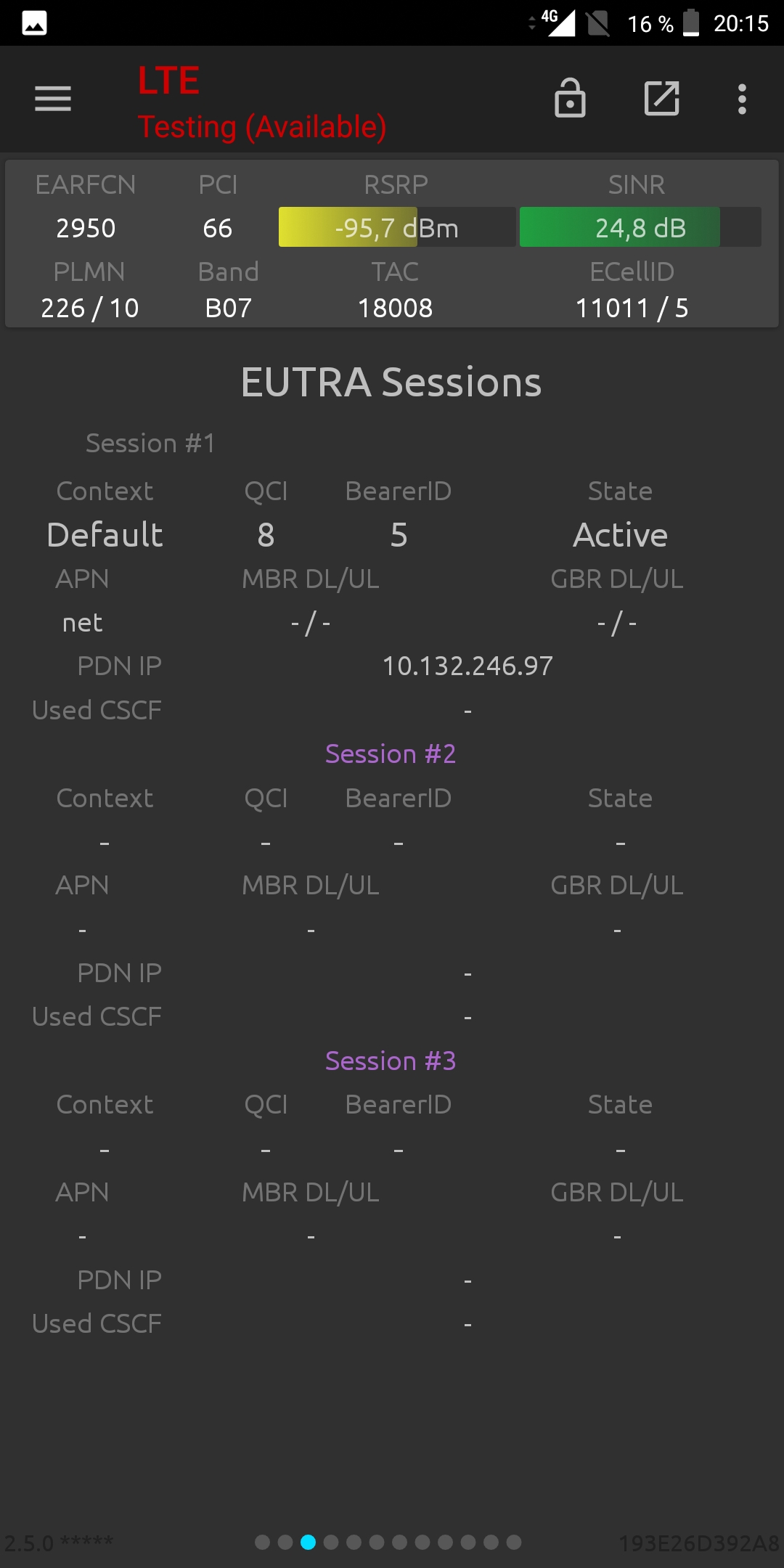Screen dimensions: 784x1568
Task: Open the export/share icon in toolbar
Action: point(661,99)
